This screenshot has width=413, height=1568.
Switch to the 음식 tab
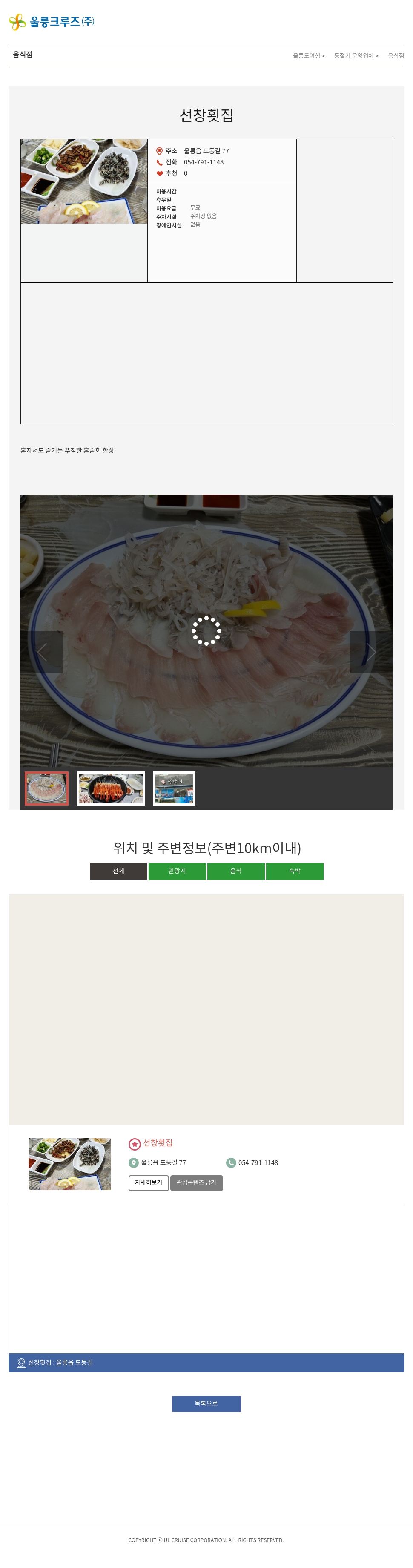pyautogui.click(x=235, y=871)
